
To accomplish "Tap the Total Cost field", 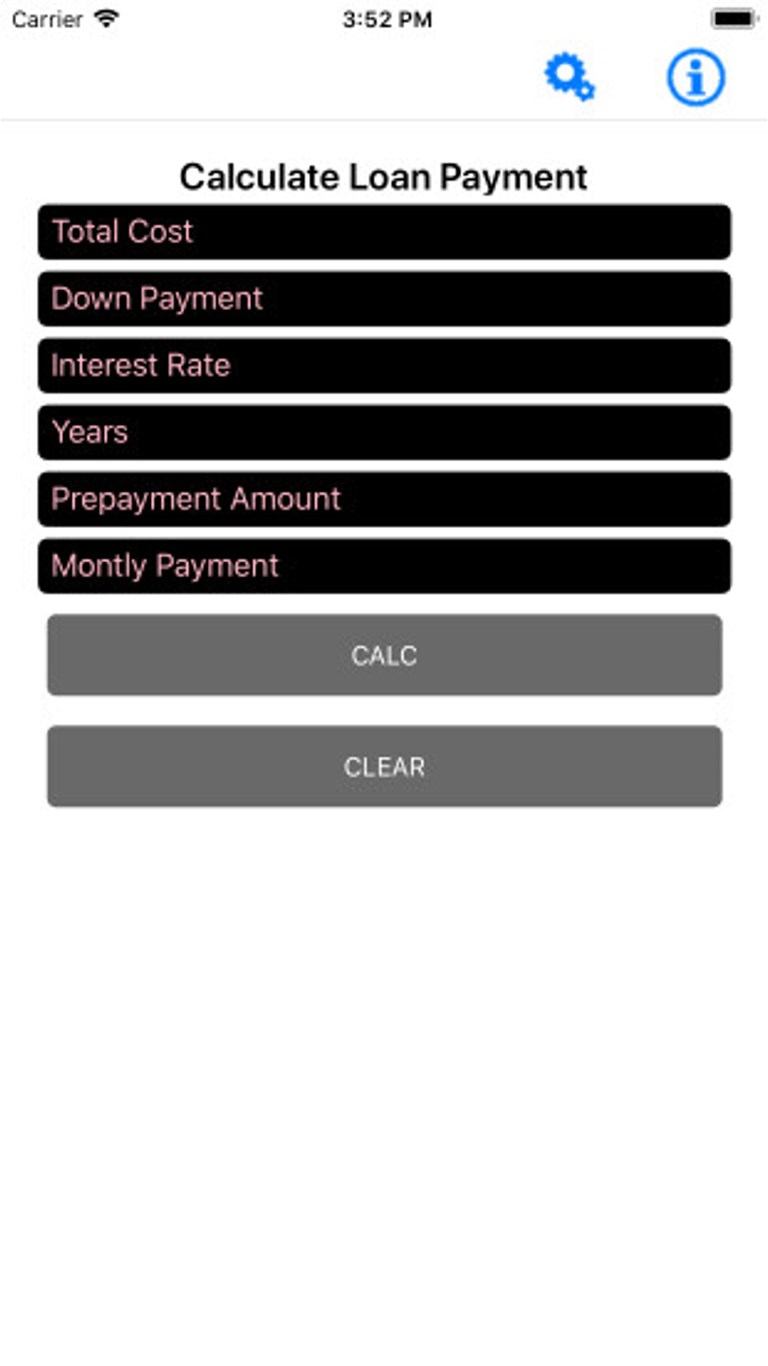I will click(x=384, y=231).
